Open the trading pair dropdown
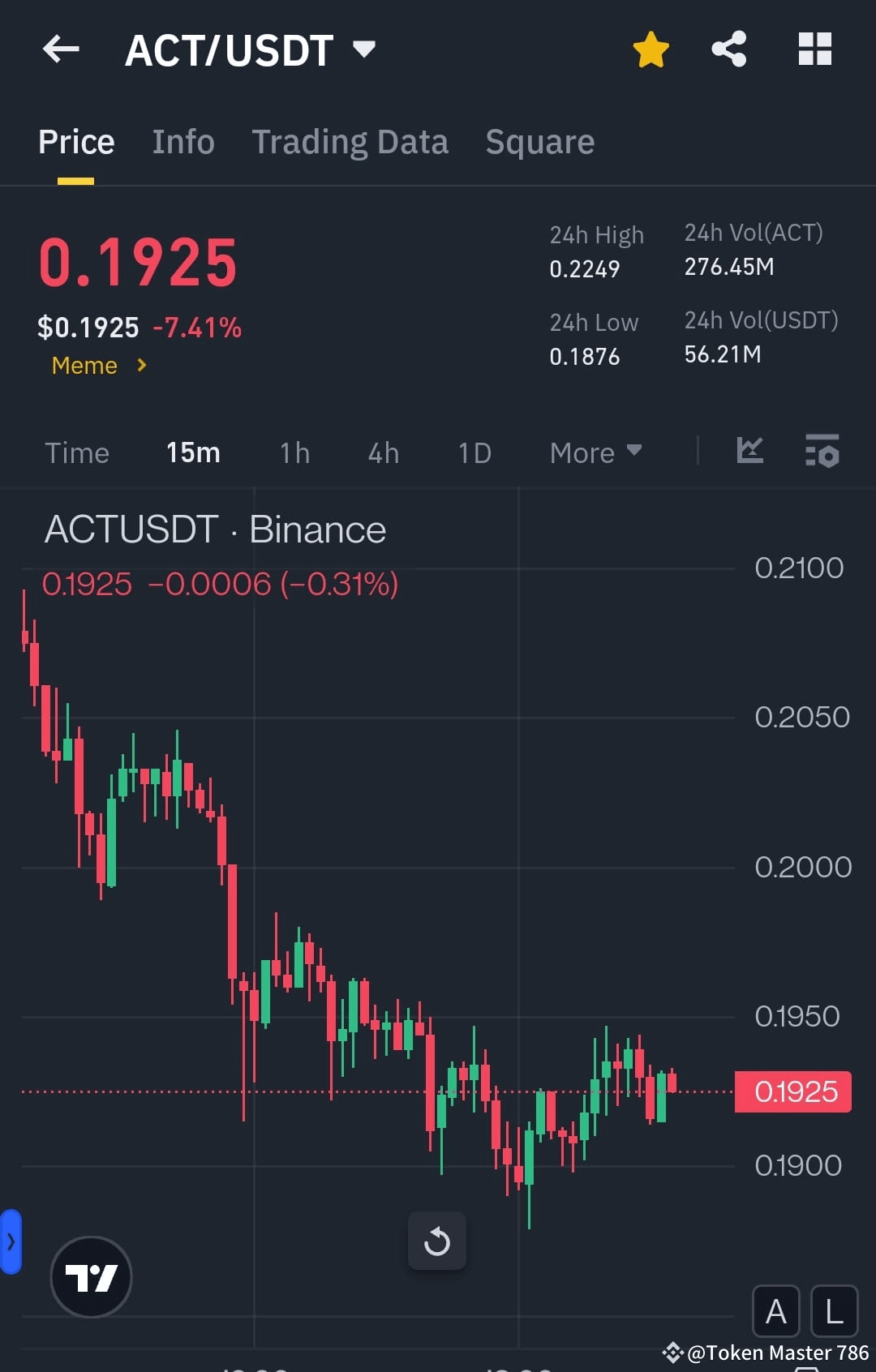Viewport: 876px width, 1372px height. tap(364, 49)
